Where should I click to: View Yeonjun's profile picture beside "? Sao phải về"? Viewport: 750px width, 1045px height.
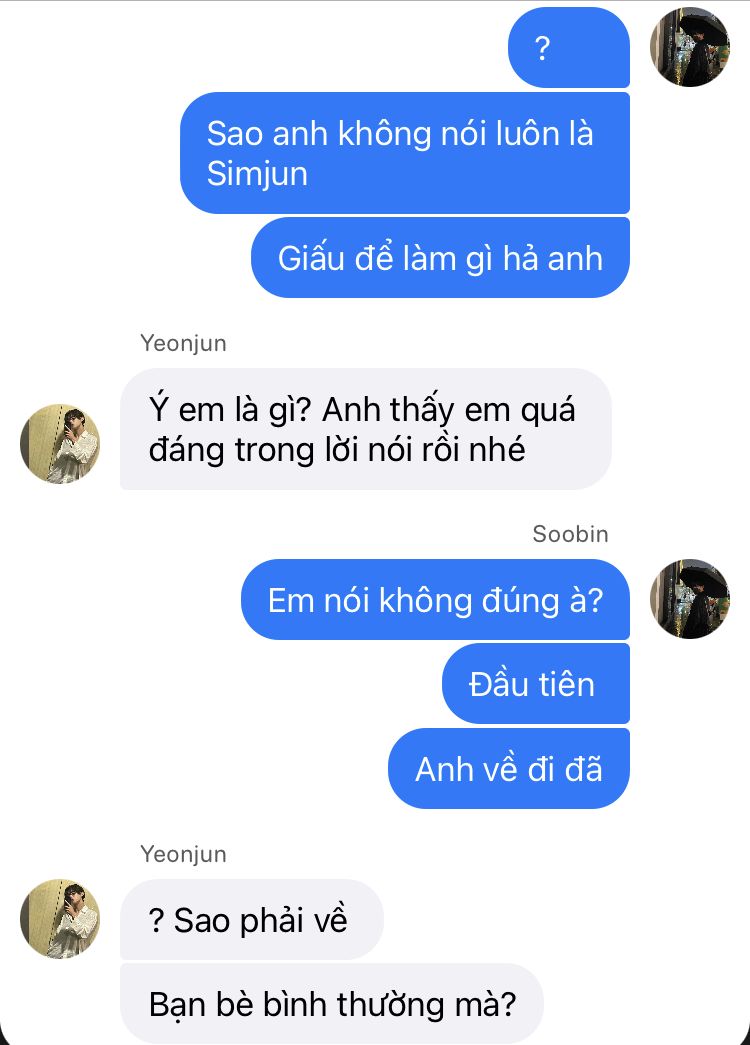pyautogui.click(x=60, y=919)
